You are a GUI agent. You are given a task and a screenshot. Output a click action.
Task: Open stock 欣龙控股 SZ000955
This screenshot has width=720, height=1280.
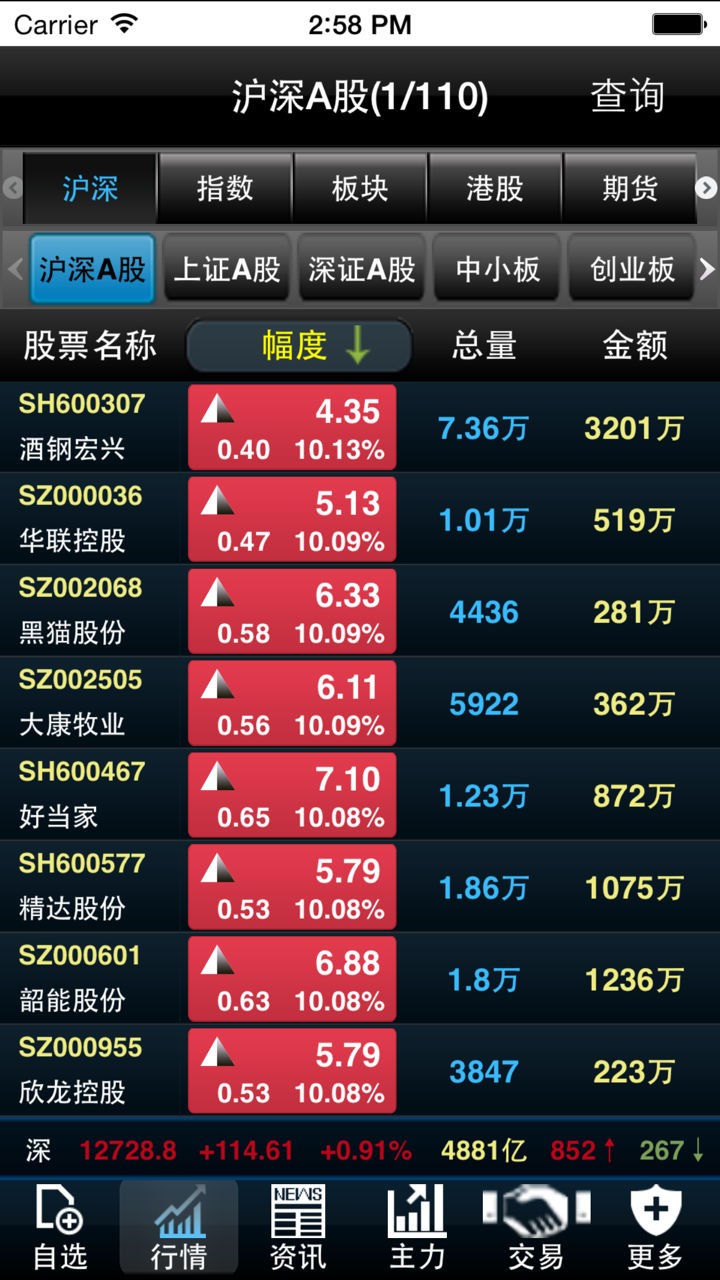pyautogui.click(x=90, y=1071)
